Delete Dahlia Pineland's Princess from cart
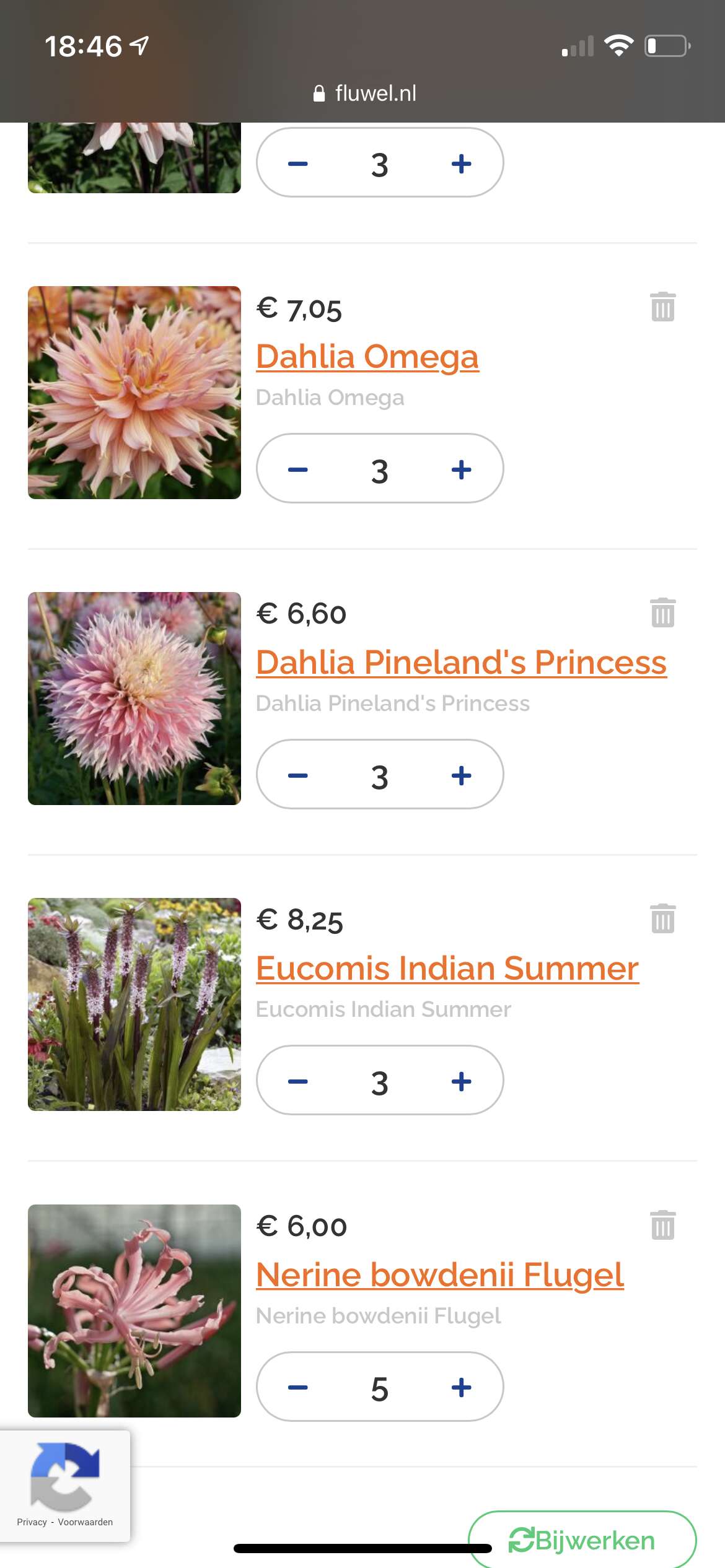Image resolution: width=725 pixels, height=1568 pixels. (x=662, y=612)
